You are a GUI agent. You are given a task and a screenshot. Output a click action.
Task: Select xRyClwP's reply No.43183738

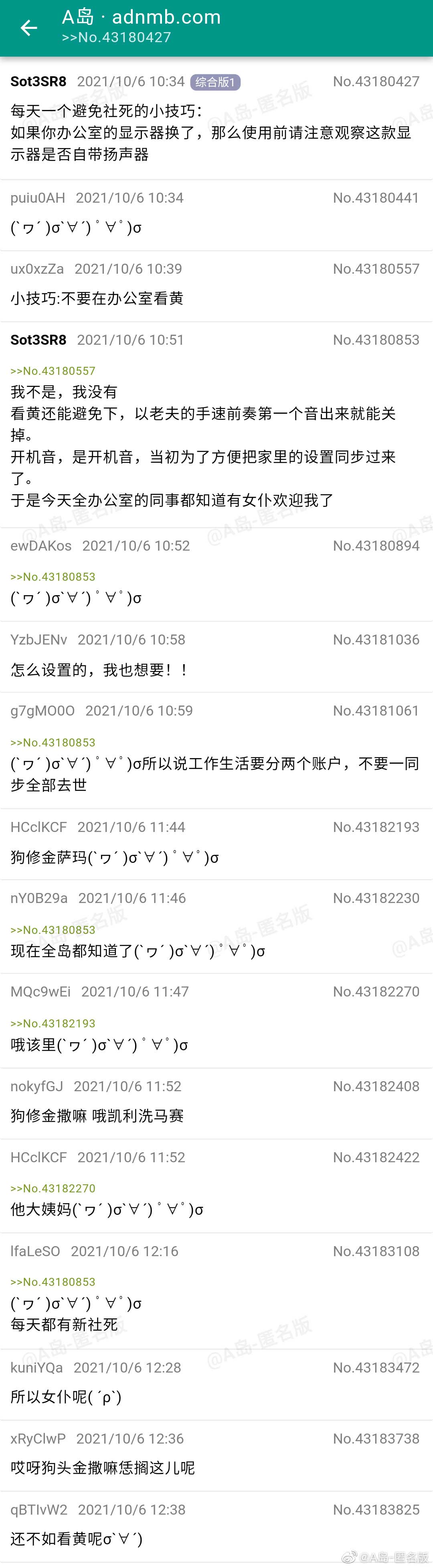click(x=216, y=1467)
